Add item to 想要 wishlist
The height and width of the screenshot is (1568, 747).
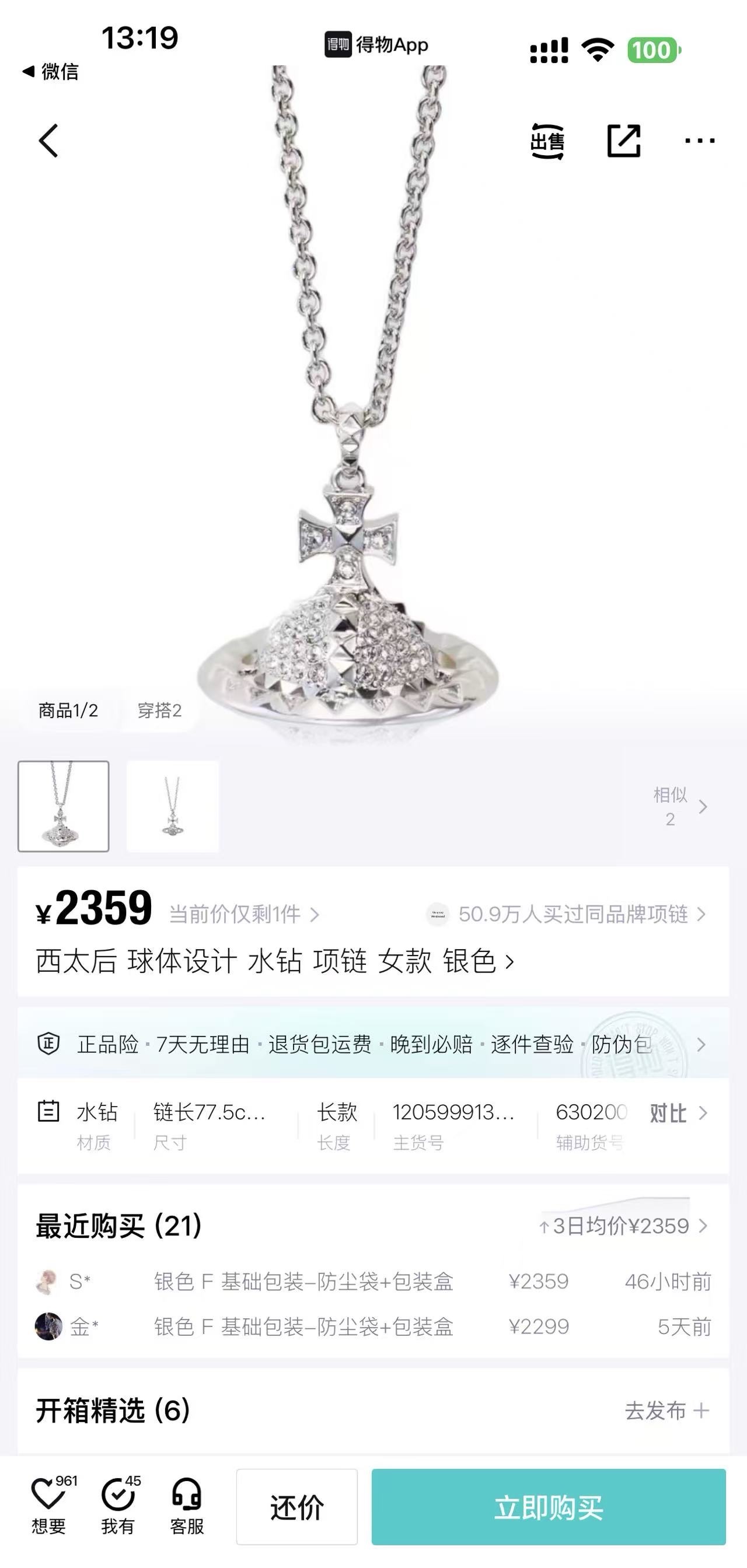48,1506
